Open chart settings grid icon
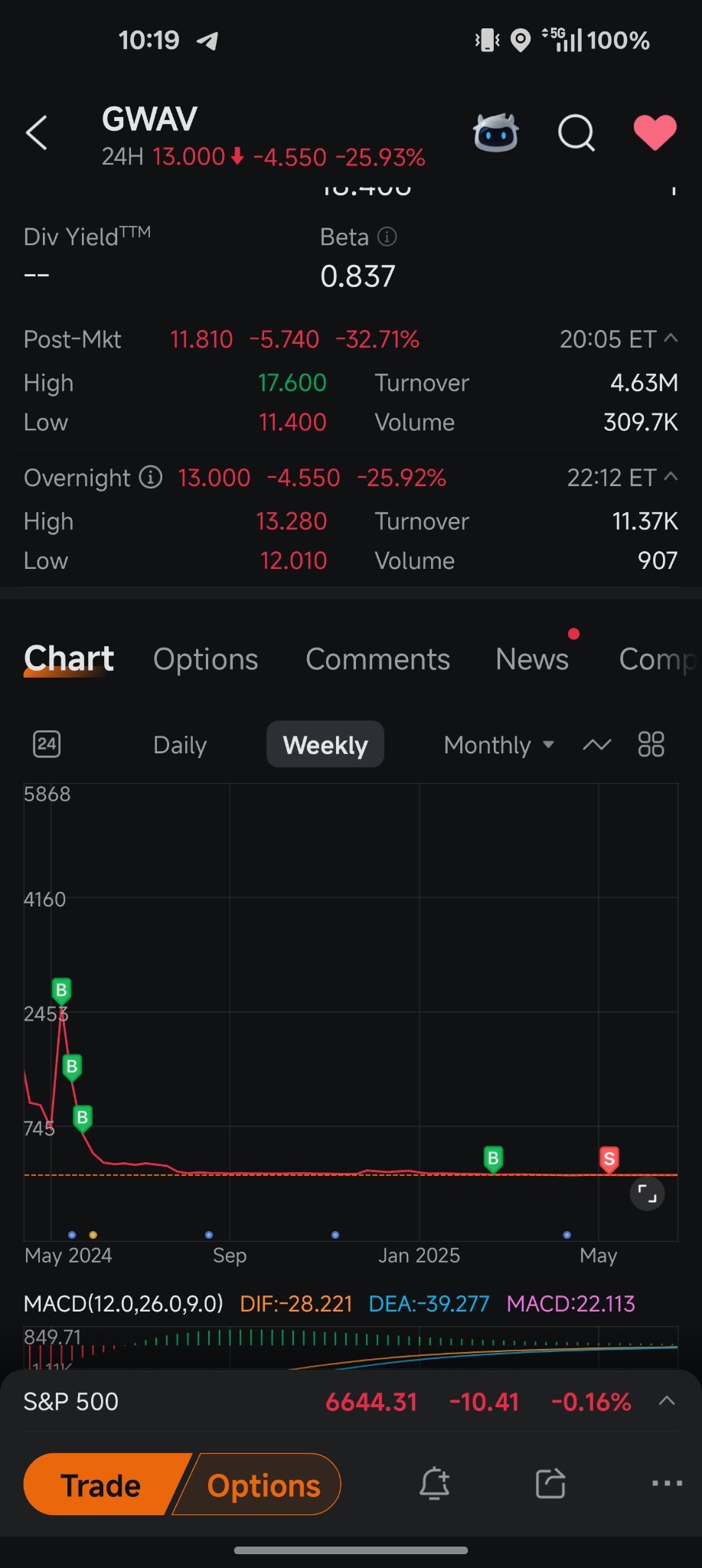This screenshot has height=1568, width=702. tap(651, 744)
